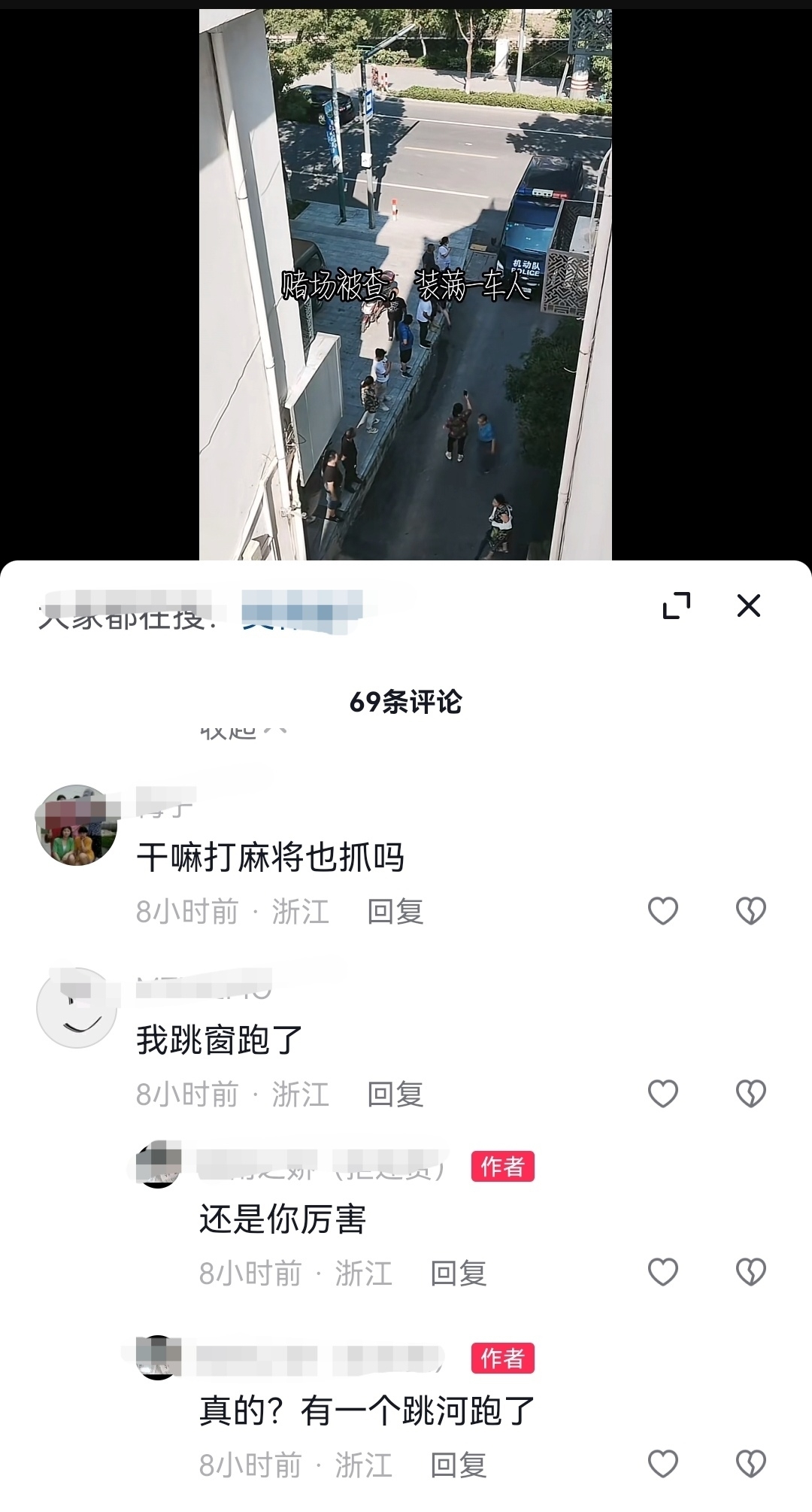Like the reply 真的？有一个跳河跑了
Image resolution: width=812 pixels, height=1512 pixels.
click(x=662, y=1465)
